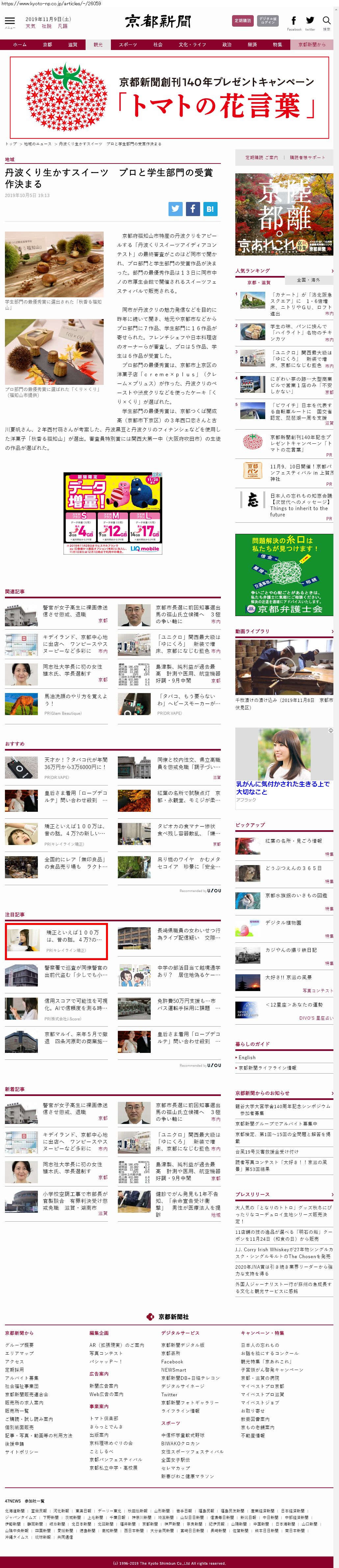Image resolution: width=339 pixels, height=1568 pixels.
Task: Open the search icon in header
Action: (327, 22)
